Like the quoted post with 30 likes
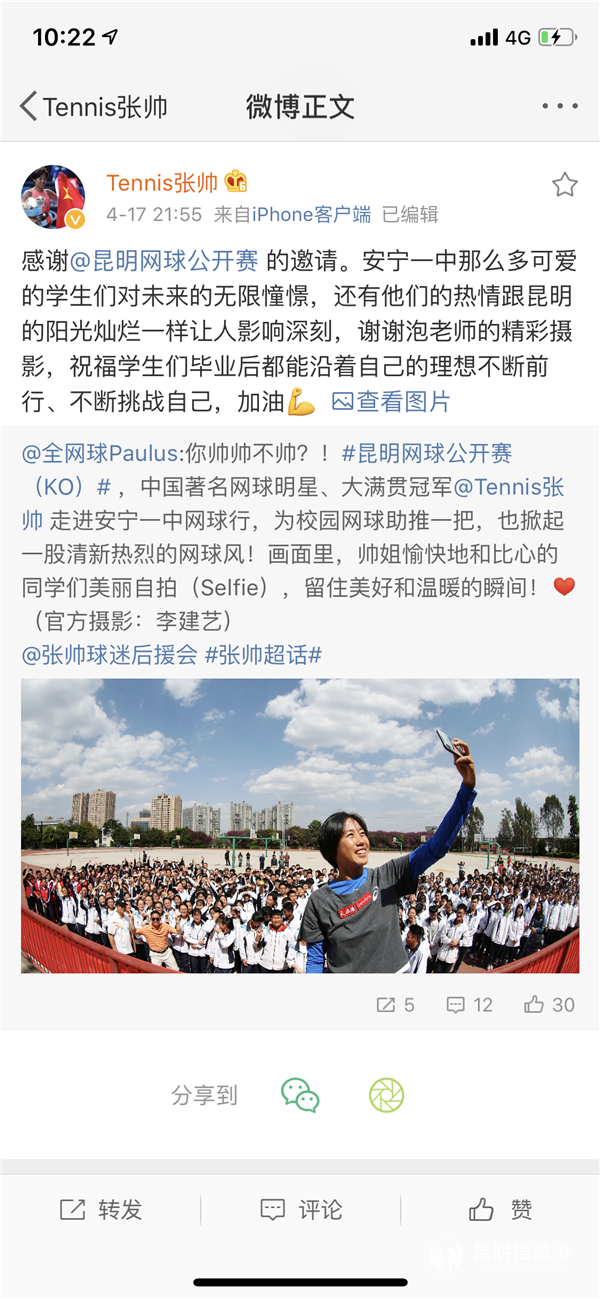Viewport: 600px width, 1299px height. [549, 1005]
